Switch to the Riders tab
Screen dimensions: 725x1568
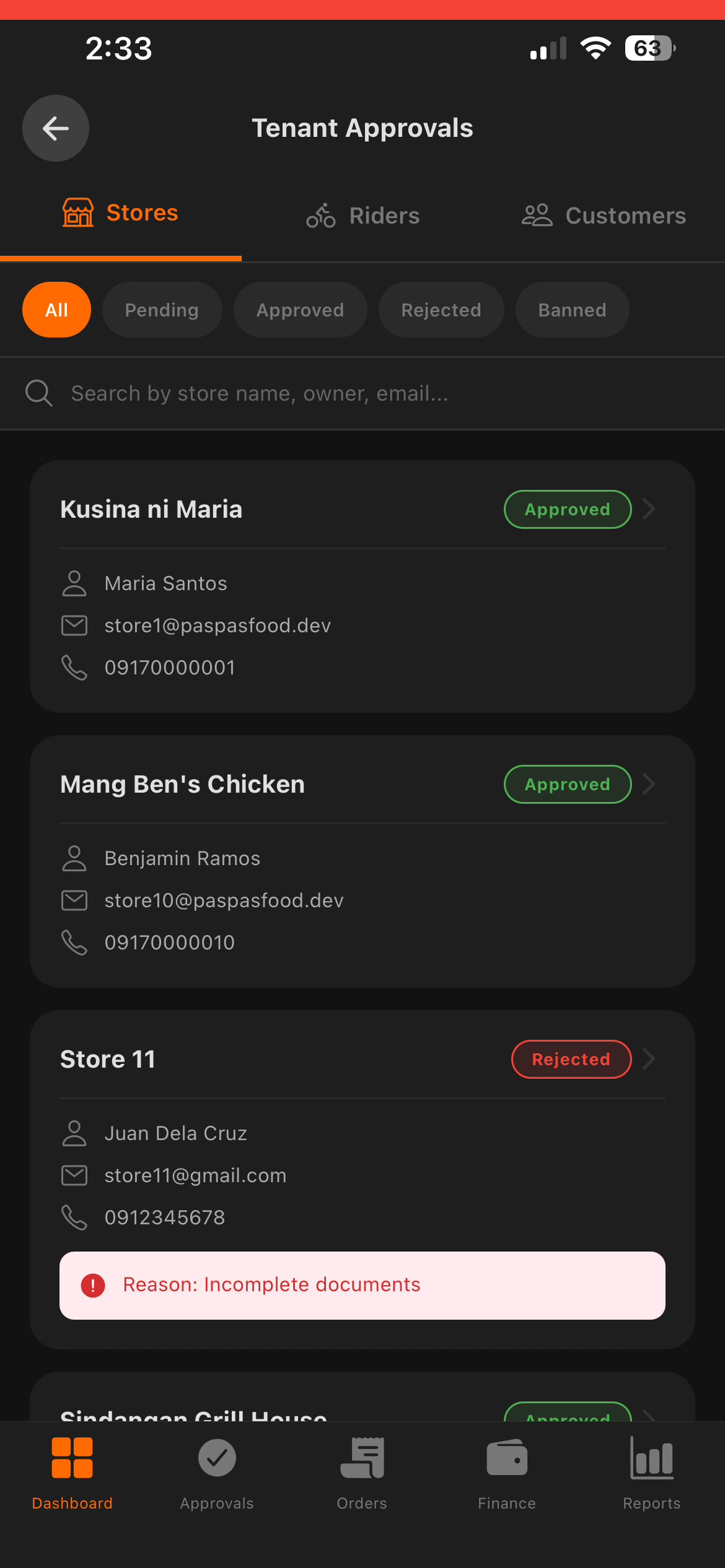click(x=363, y=216)
